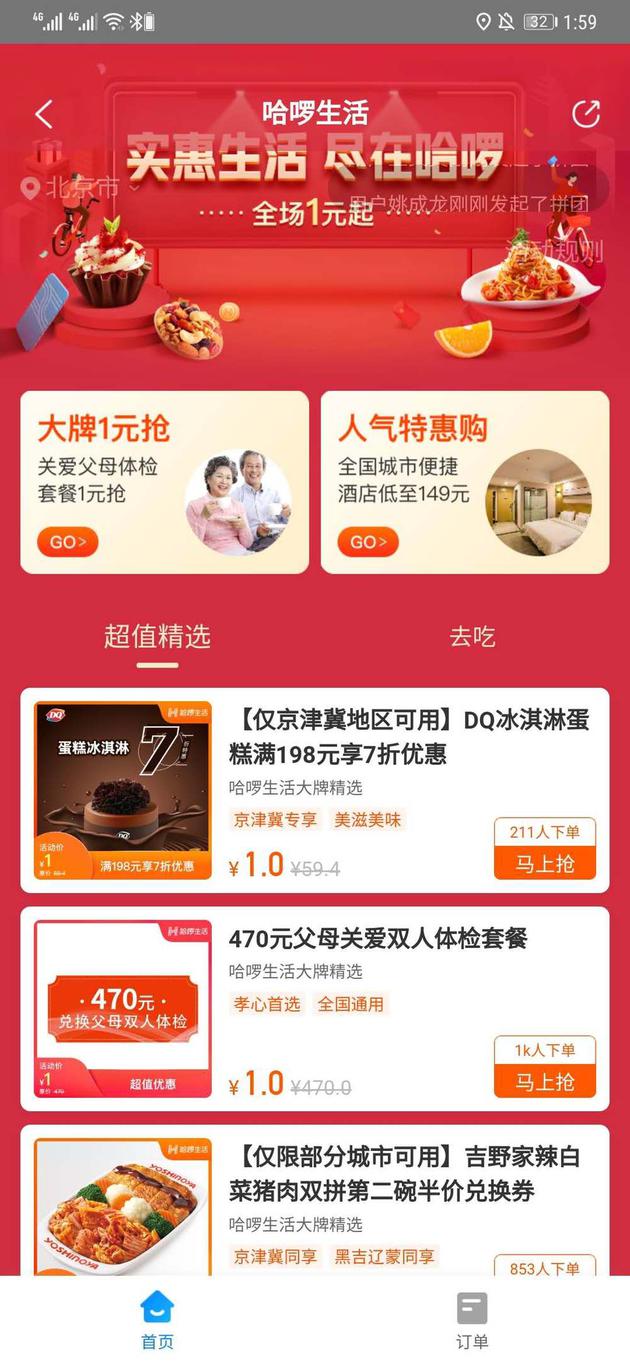Viewport: 630px width, 1365px height.
Task: Tap GO on the 大牌1元抢 card
Action: pos(68,542)
